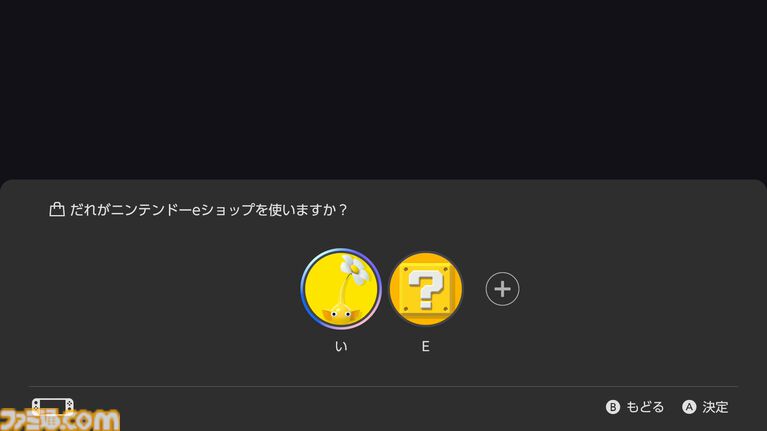Add a new user with plus icon
This screenshot has height=431, width=767.
(x=502, y=289)
